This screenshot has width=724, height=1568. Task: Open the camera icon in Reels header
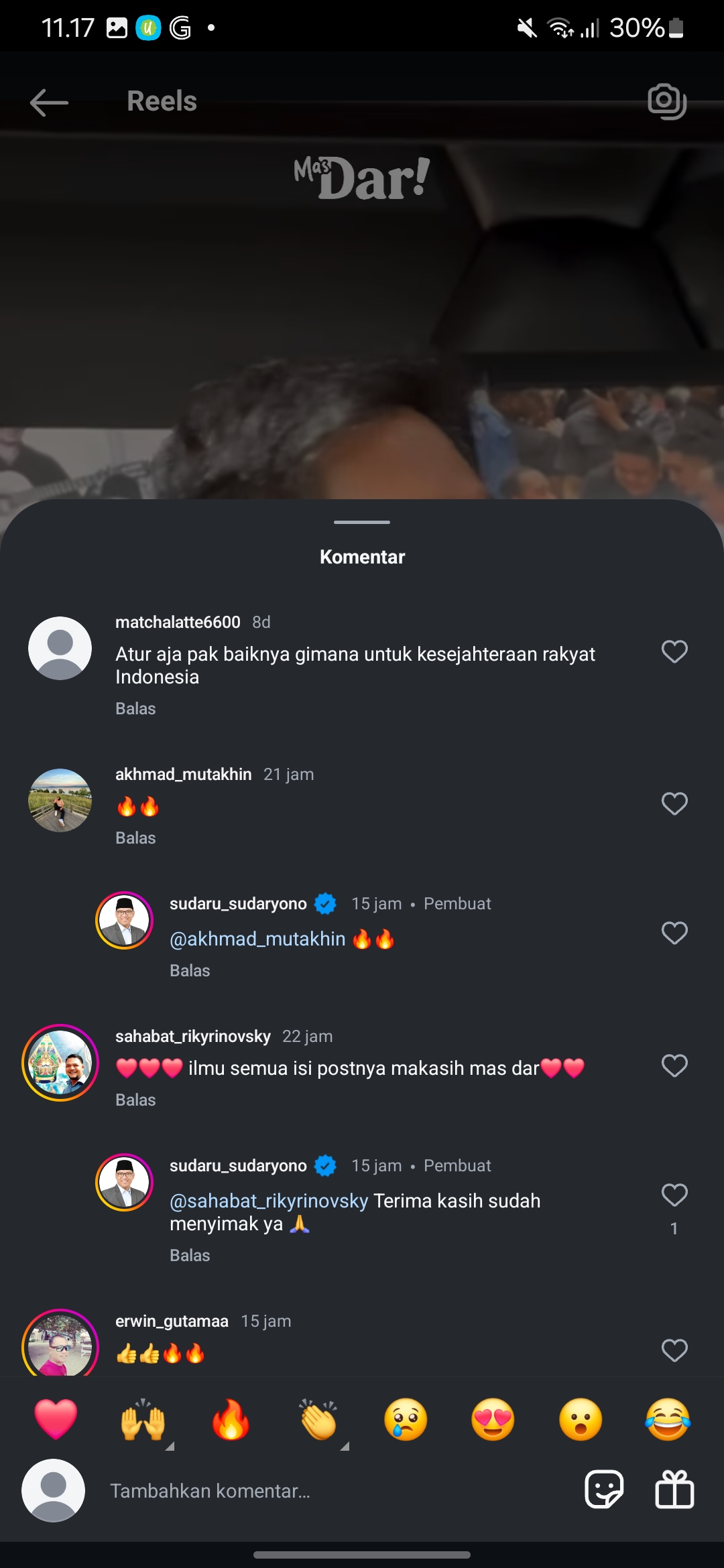(667, 102)
